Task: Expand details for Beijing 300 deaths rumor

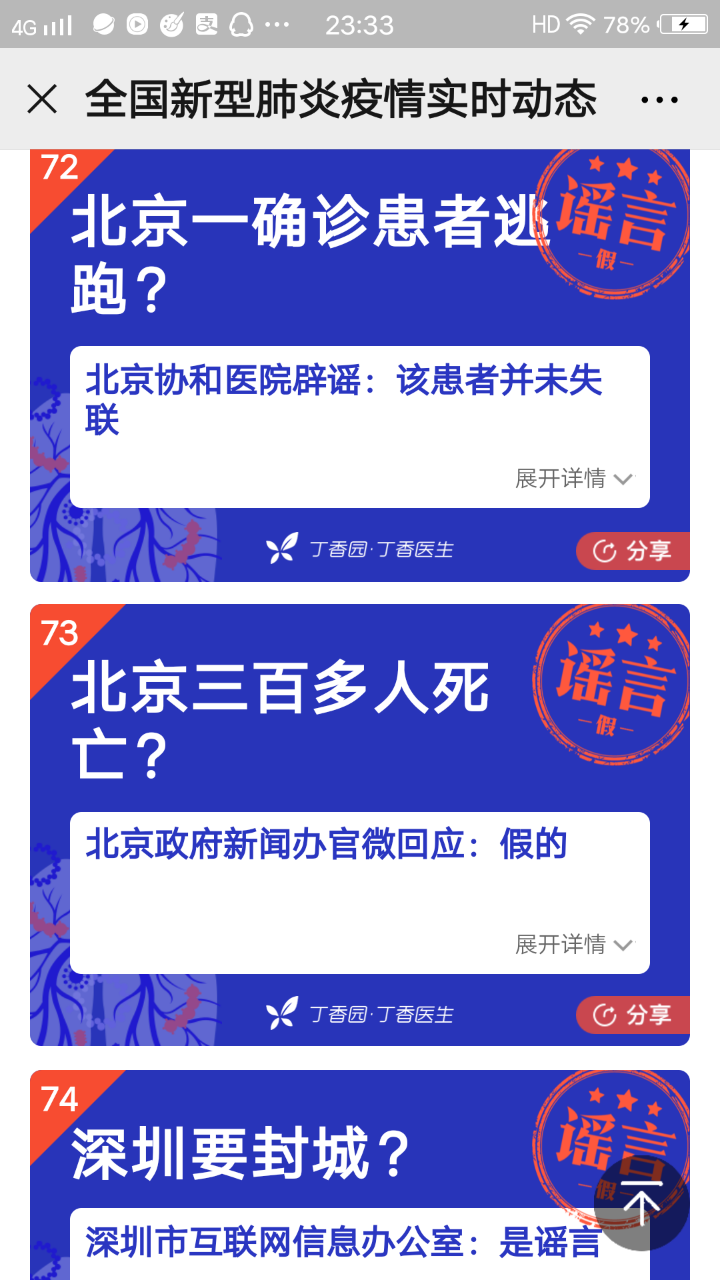Action: (574, 945)
